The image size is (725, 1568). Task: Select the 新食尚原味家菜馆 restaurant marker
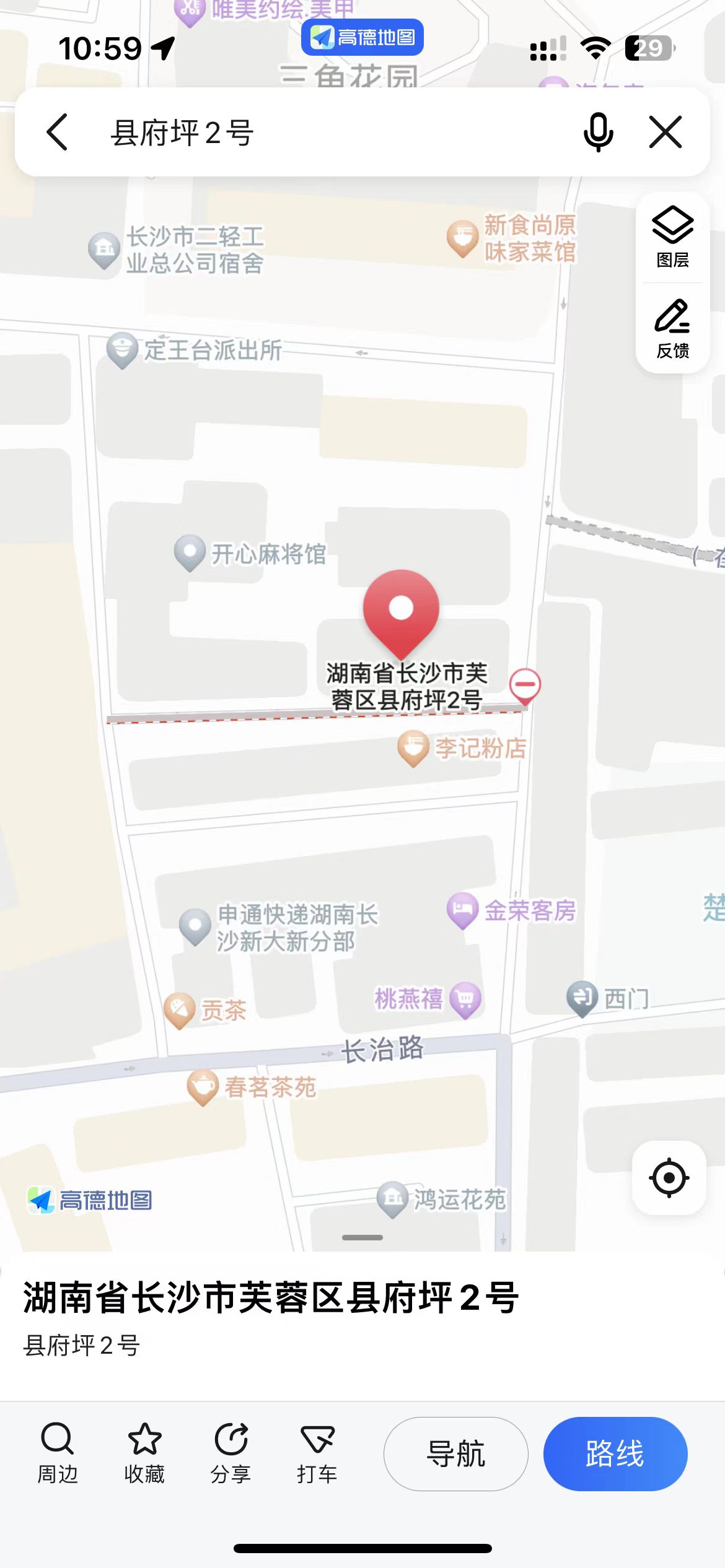point(462,238)
